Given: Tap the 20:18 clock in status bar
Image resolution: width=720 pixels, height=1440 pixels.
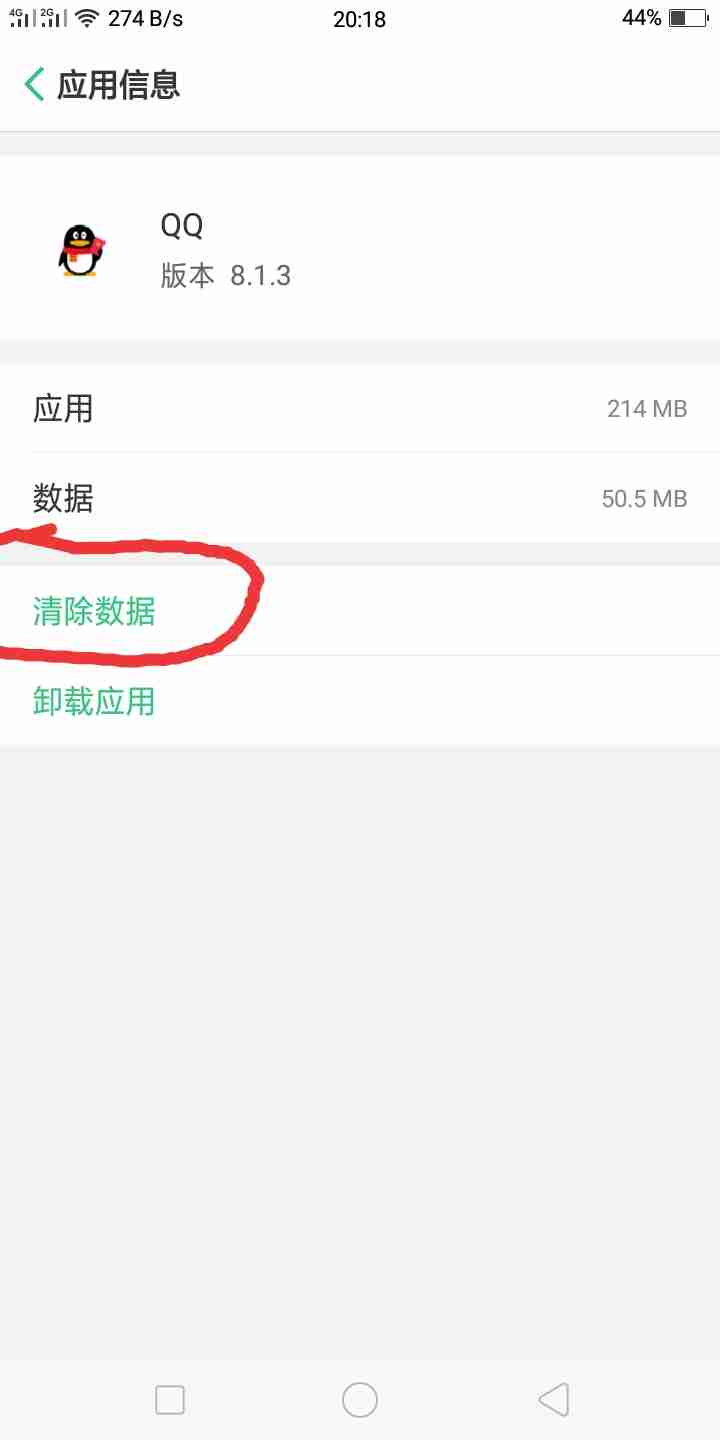Looking at the screenshot, I should (360, 18).
